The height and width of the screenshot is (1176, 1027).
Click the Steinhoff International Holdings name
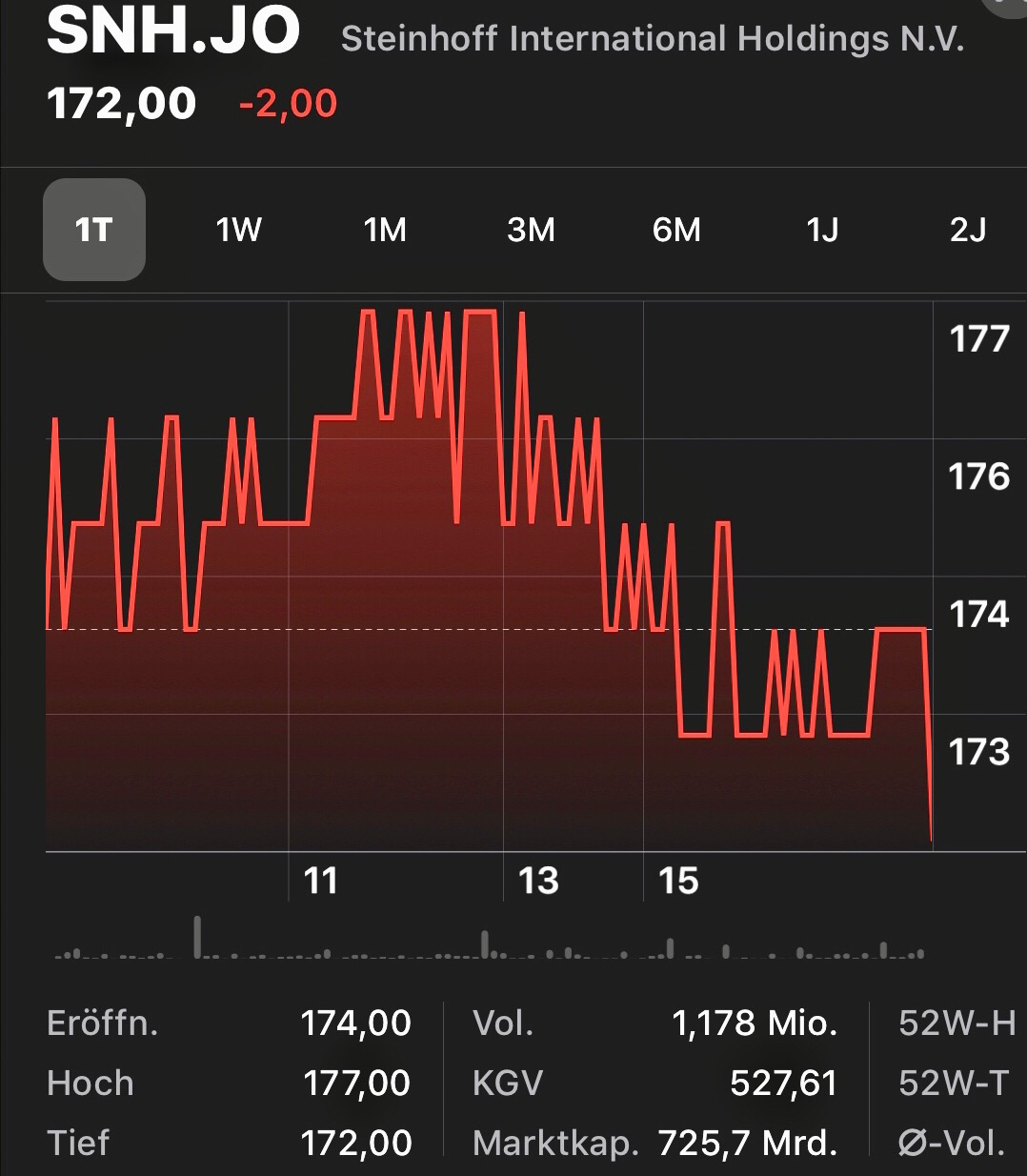point(655,38)
